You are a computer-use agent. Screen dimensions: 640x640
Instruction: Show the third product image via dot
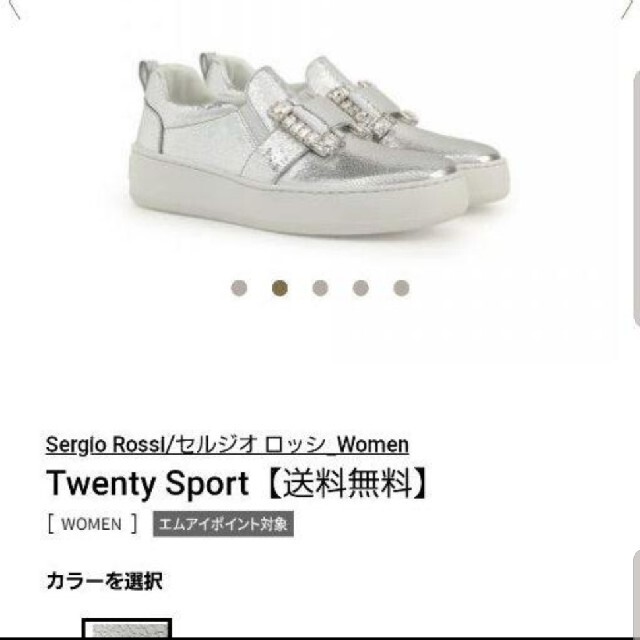pos(320,288)
